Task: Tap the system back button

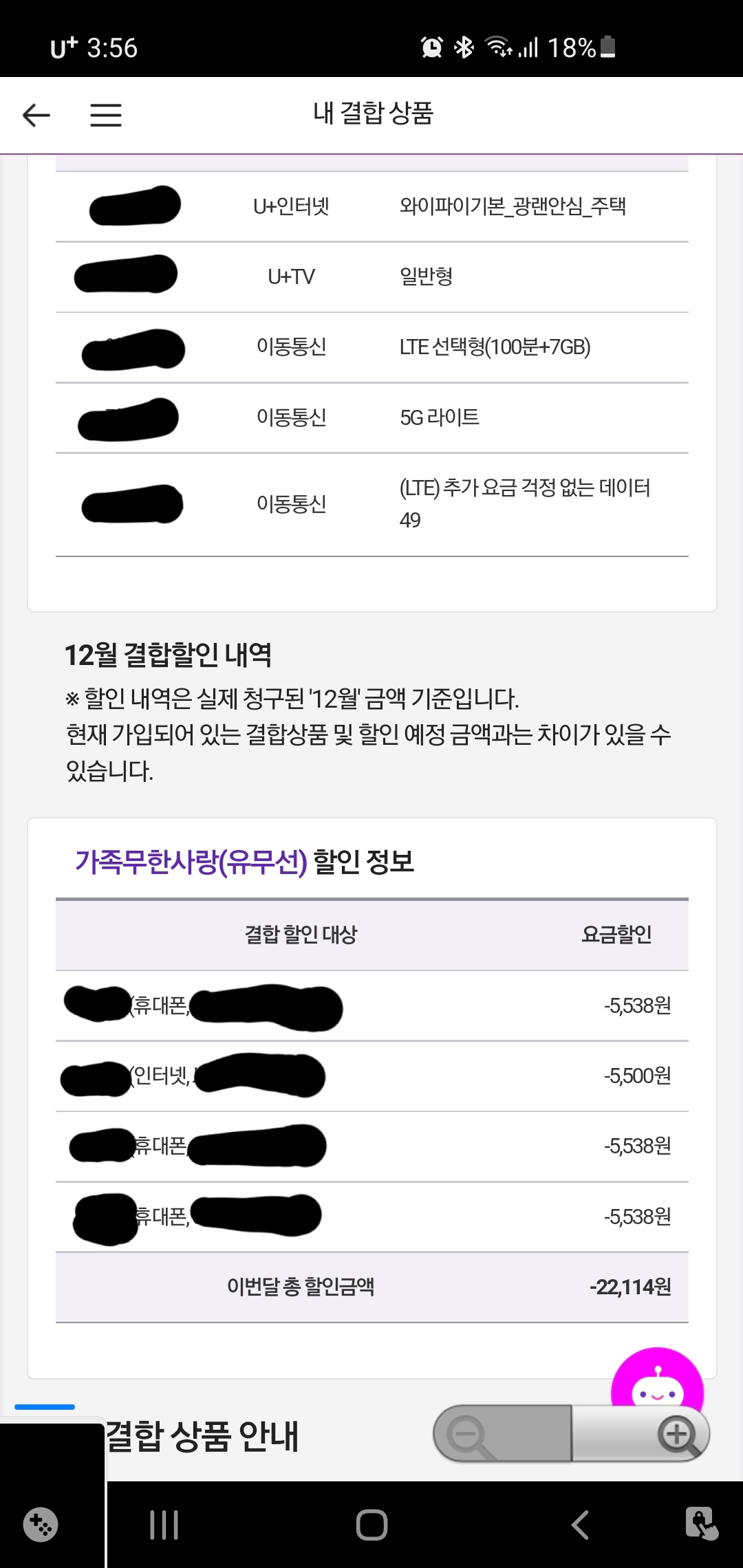Action: coord(580,1525)
